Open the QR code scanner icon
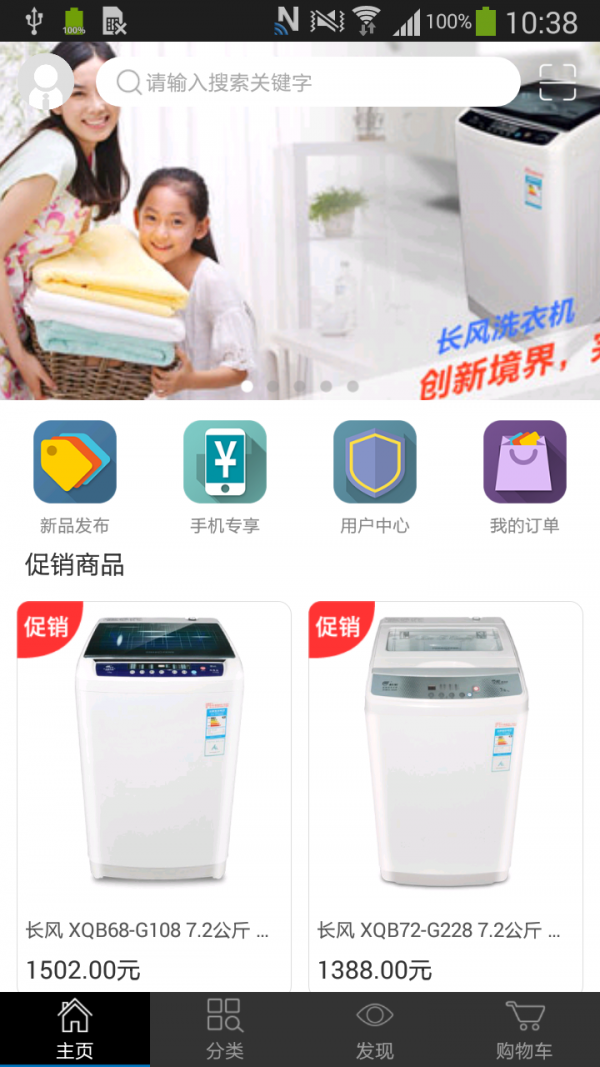600x1067 pixels. [557, 82]
